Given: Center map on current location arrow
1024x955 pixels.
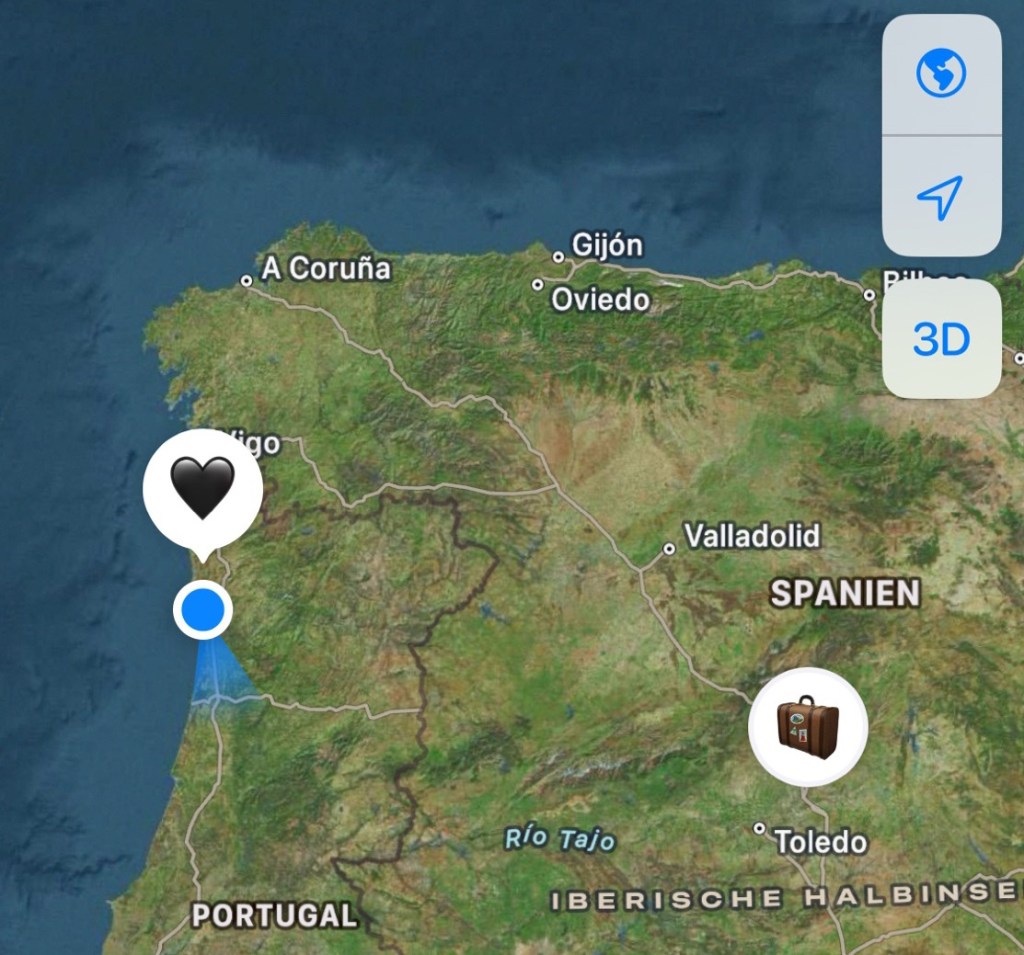Looking at the screenshot, I should 941,197.
